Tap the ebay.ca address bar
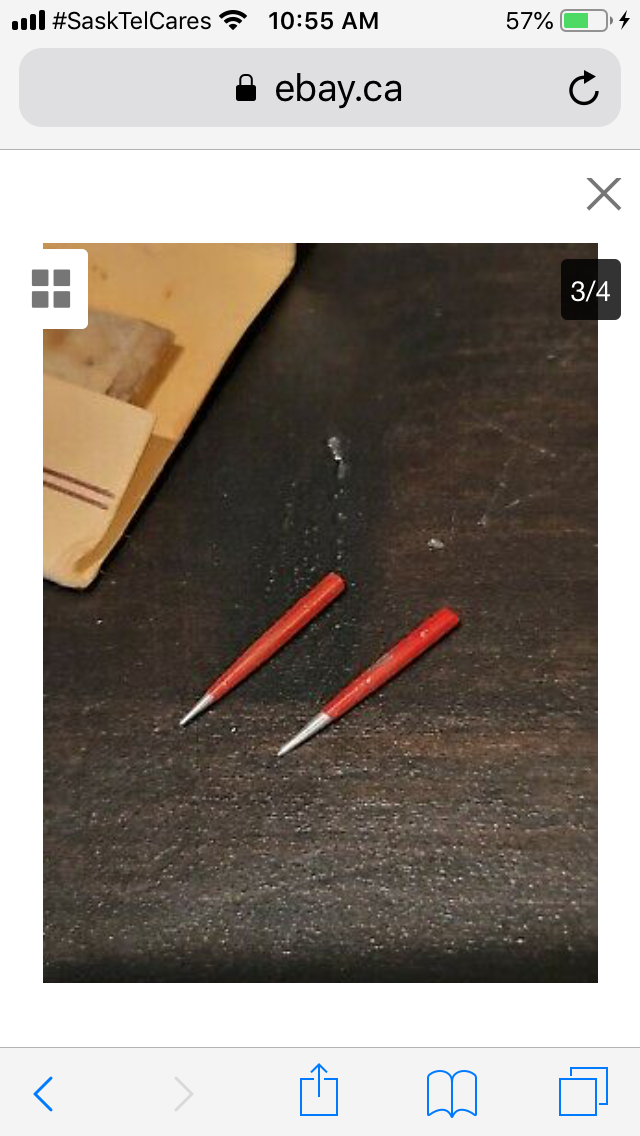 [320, 89]
